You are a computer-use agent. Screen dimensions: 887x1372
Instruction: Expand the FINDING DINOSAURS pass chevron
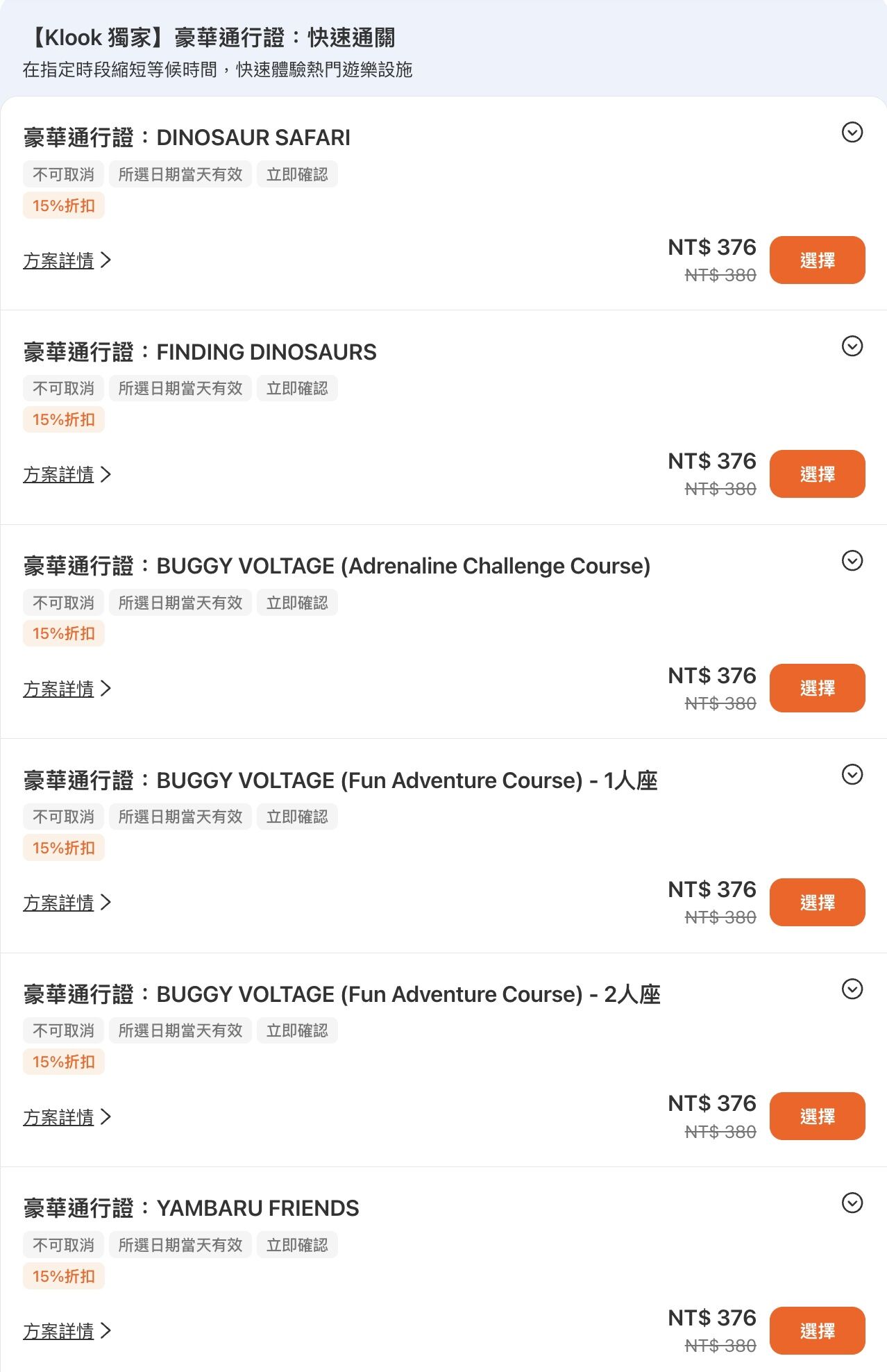click(852, 346)
